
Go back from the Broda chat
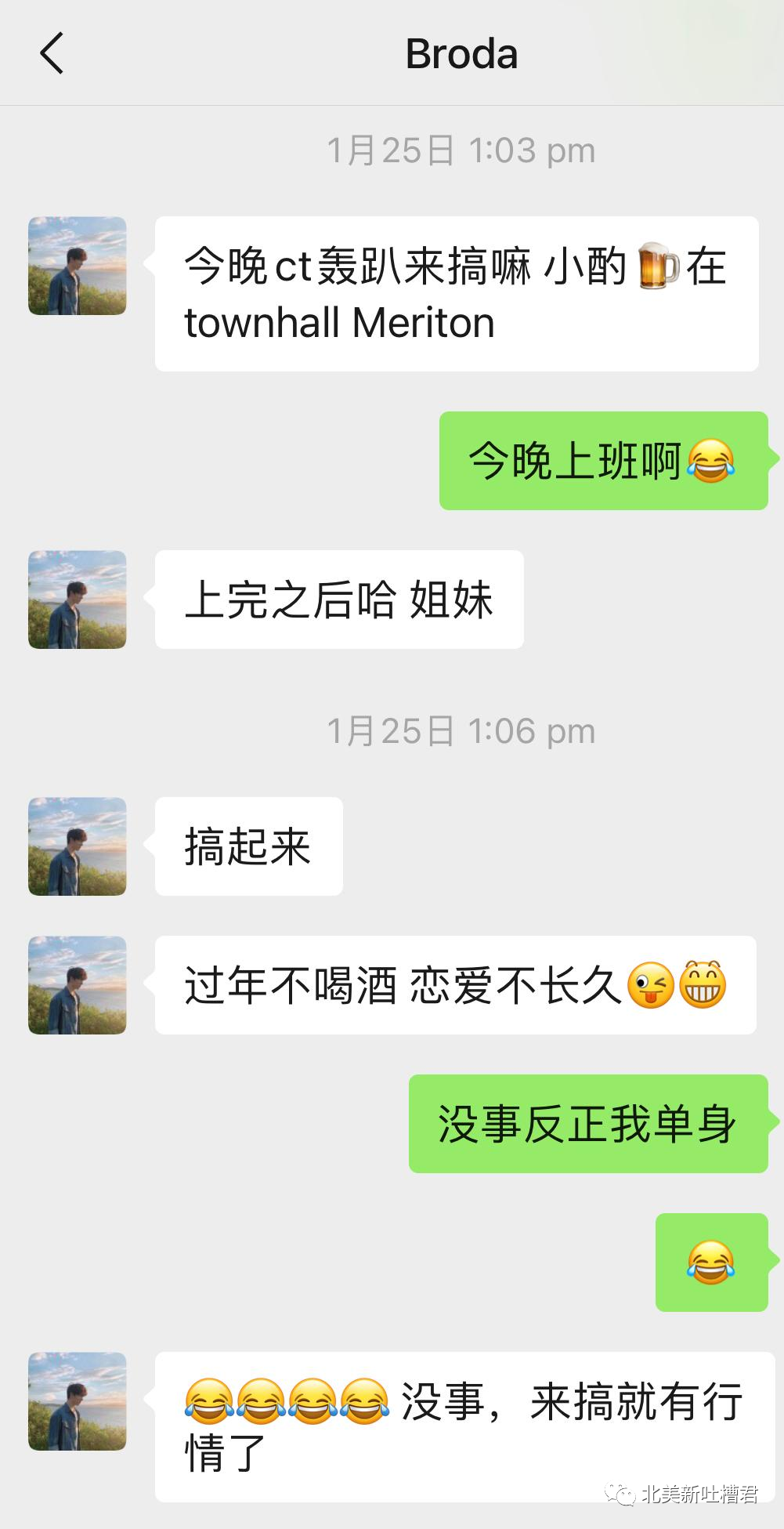pos(52,54)
